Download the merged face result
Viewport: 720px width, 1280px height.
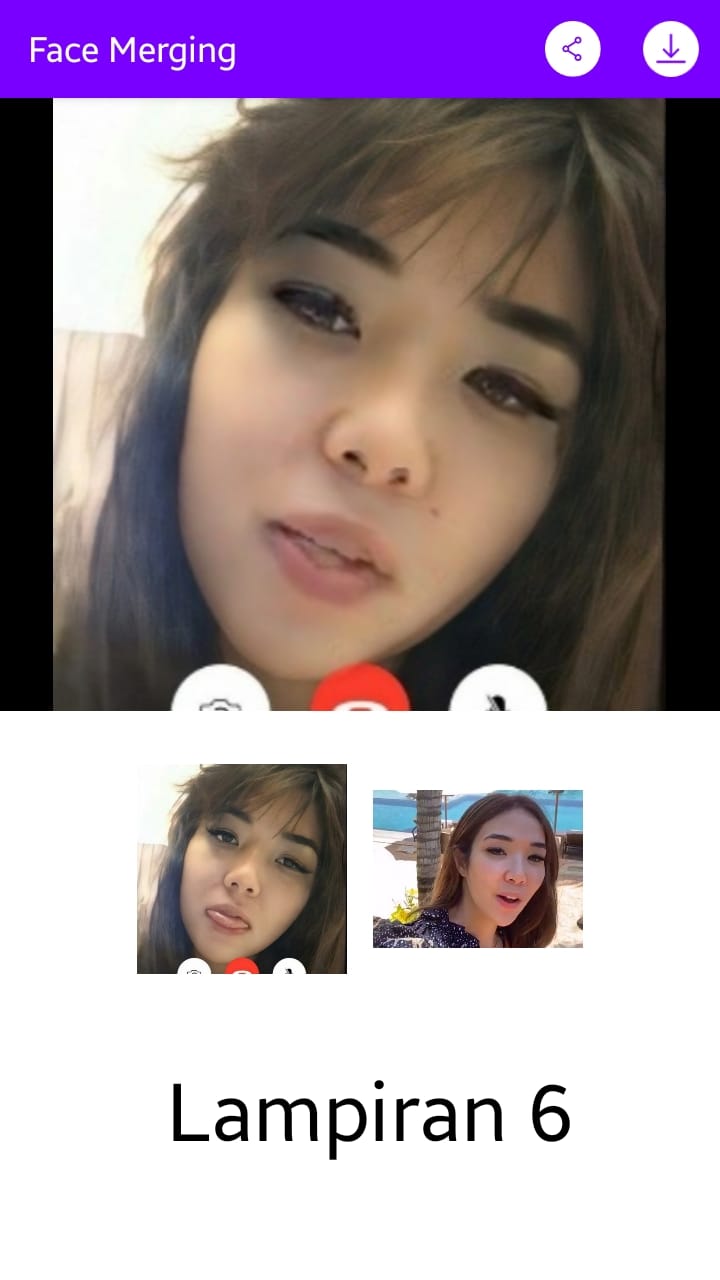670,49
